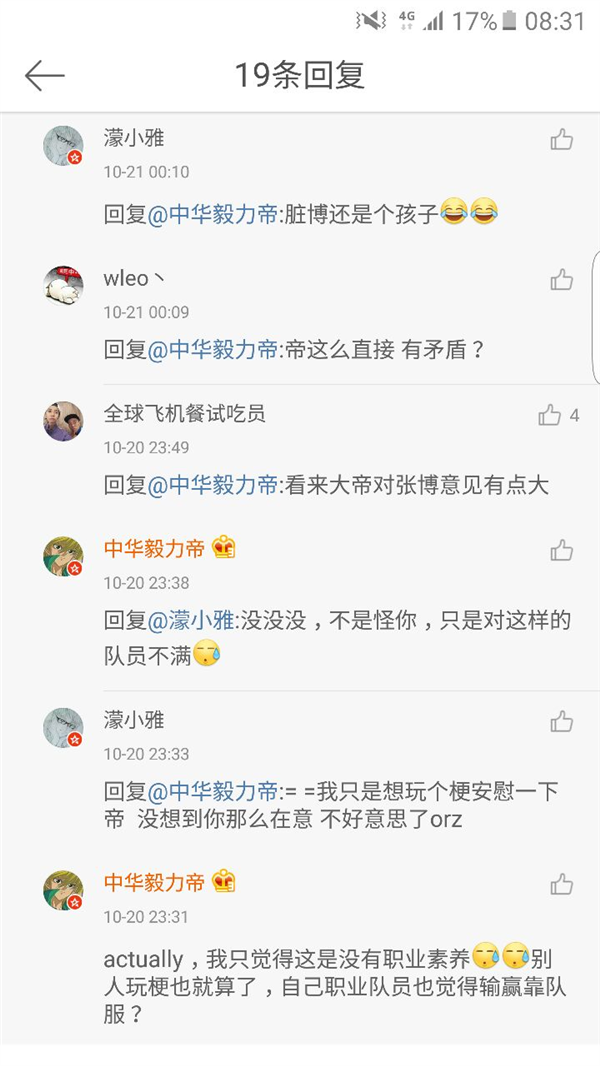Go back using the top arrow
The height and width of the screenshot is (1066, 600).
click(44, 75)
